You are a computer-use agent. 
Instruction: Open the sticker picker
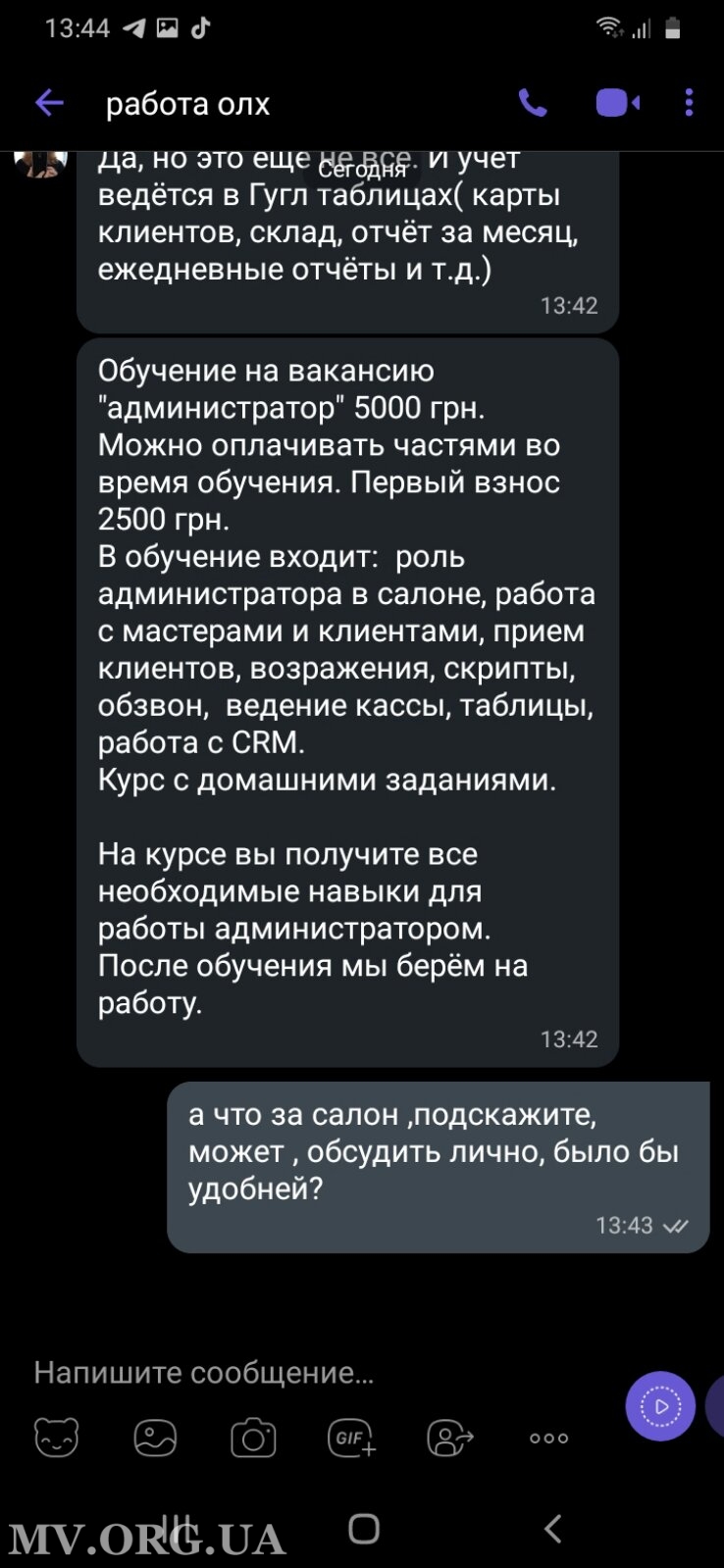(57, 1439)
